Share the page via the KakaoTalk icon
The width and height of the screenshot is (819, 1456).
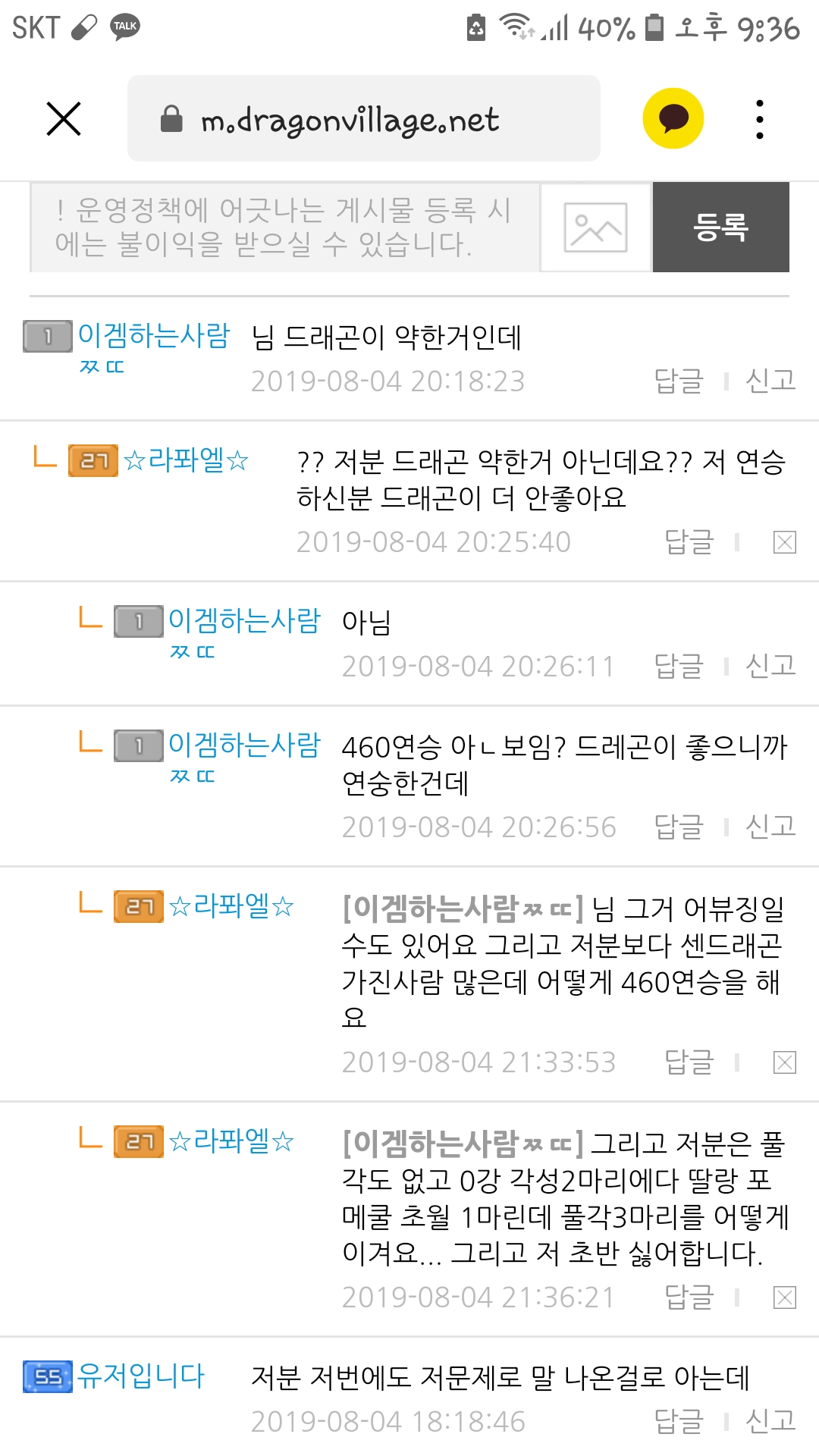point(673,119)
